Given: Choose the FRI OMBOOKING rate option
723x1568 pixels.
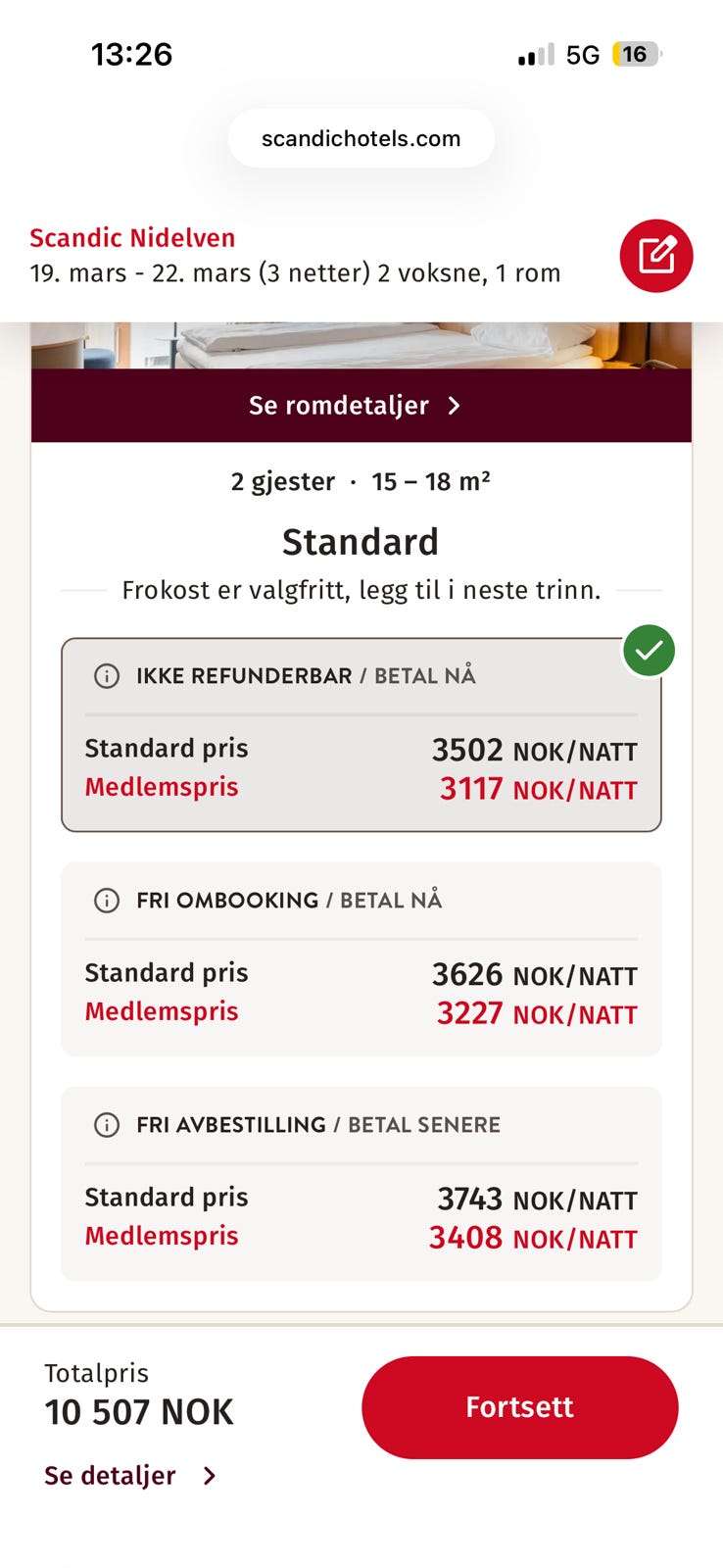Looking at the screenshot, I should [x=361, y=957].
